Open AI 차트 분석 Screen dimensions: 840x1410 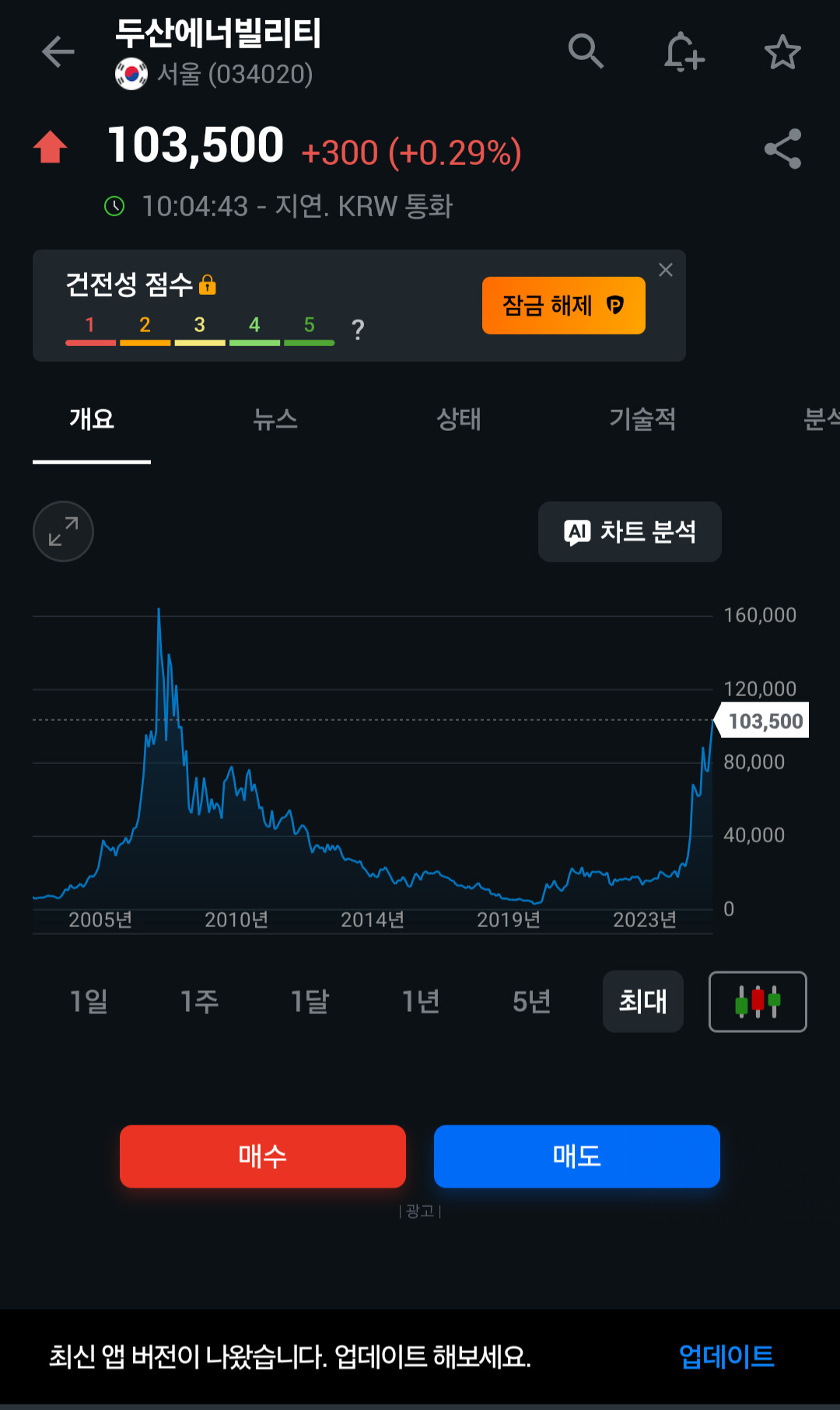click(629, 532)
